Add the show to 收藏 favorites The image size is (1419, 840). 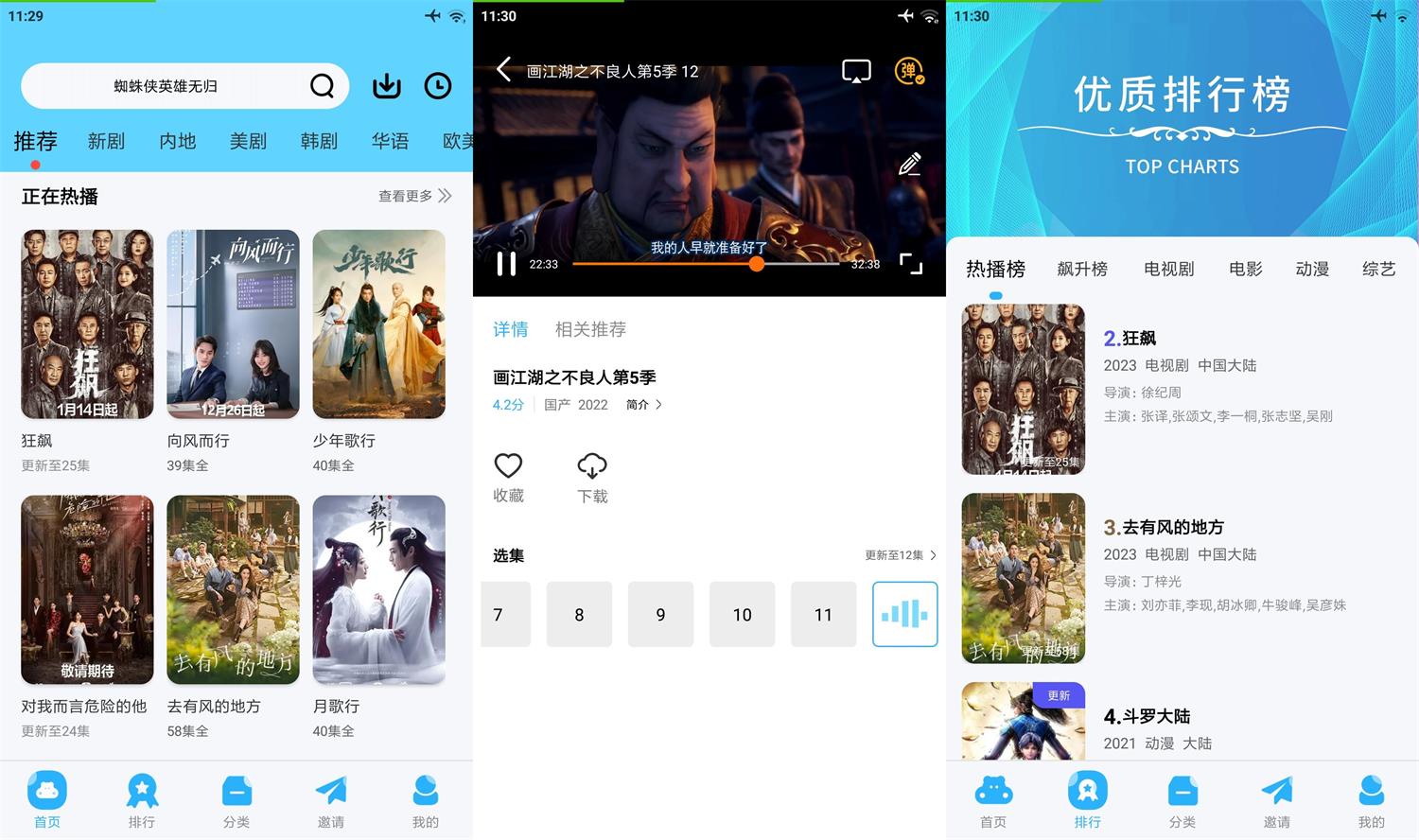508,476
